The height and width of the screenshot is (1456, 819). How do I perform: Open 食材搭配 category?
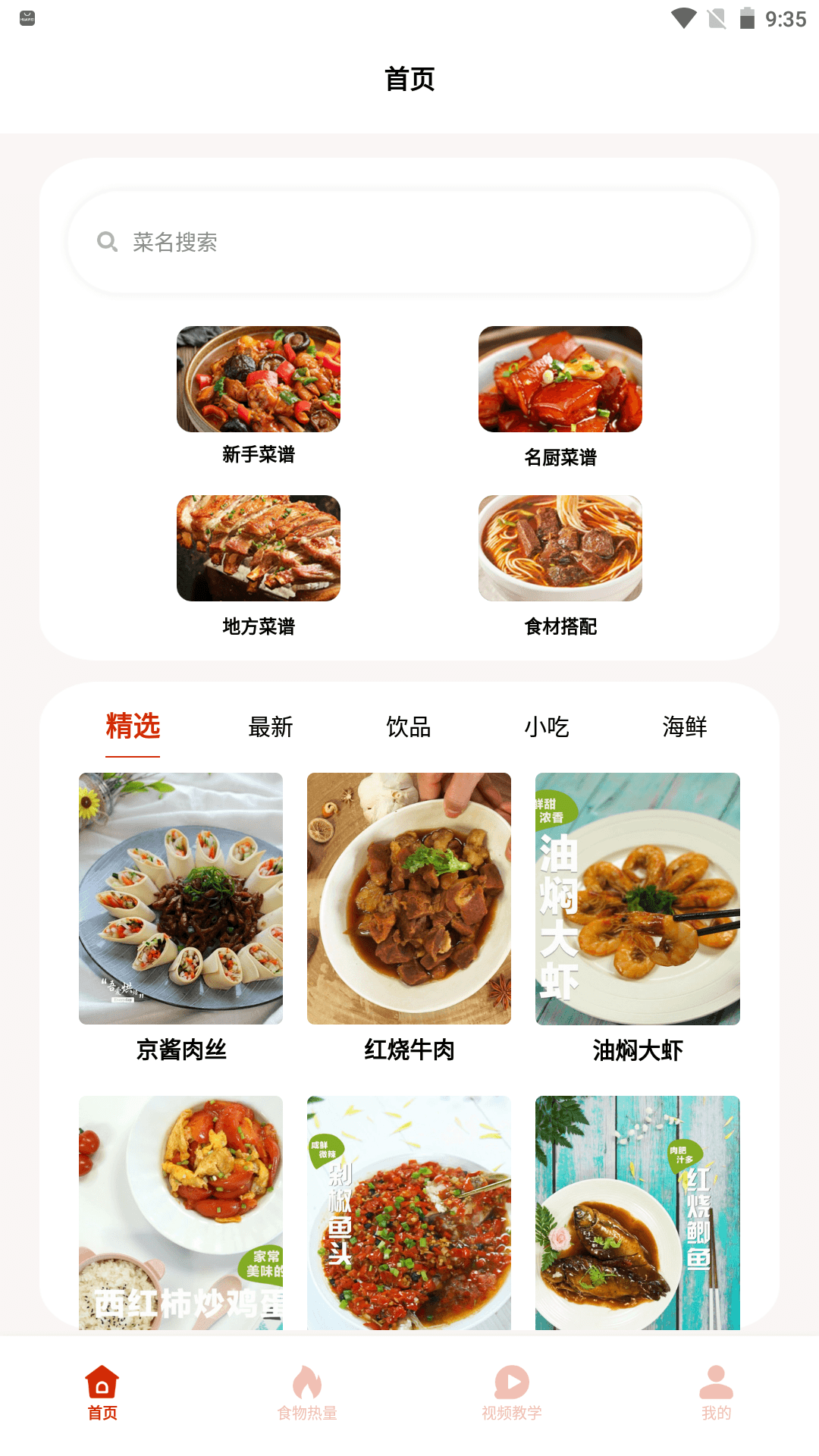pyautogui.click(x=560, y=566)
